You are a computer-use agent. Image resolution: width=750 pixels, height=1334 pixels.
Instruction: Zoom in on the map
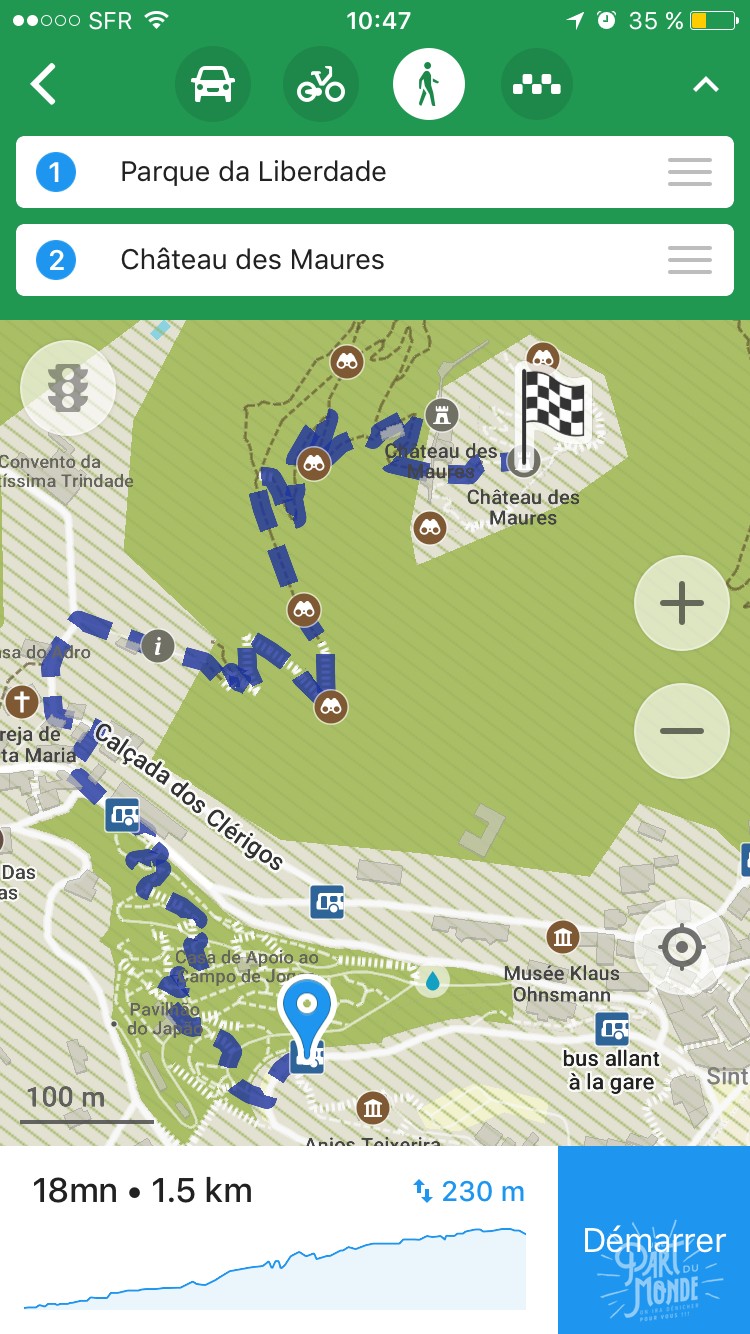click(682, 603)
